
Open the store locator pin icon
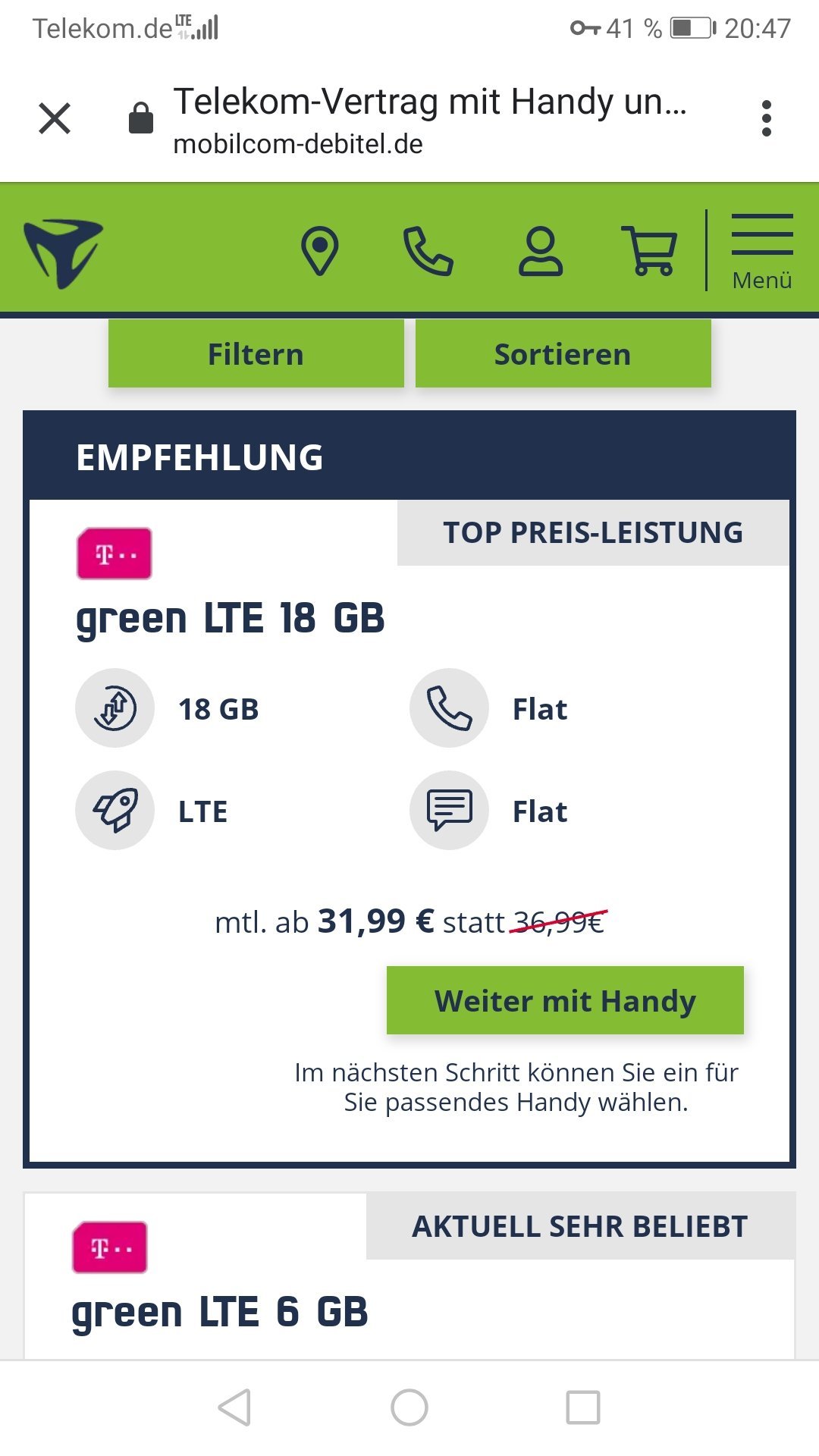320,251
